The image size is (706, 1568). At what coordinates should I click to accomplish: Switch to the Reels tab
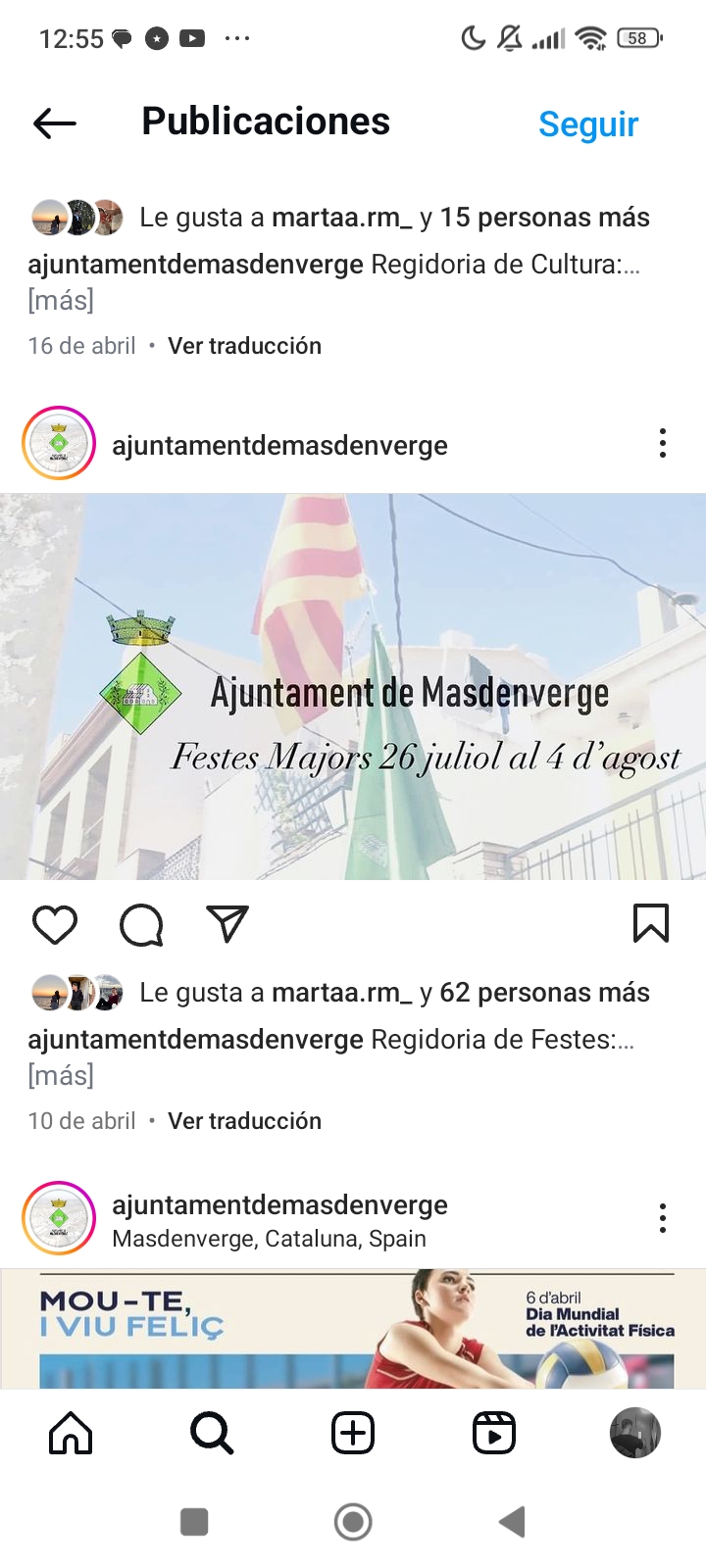(494, 1434)
